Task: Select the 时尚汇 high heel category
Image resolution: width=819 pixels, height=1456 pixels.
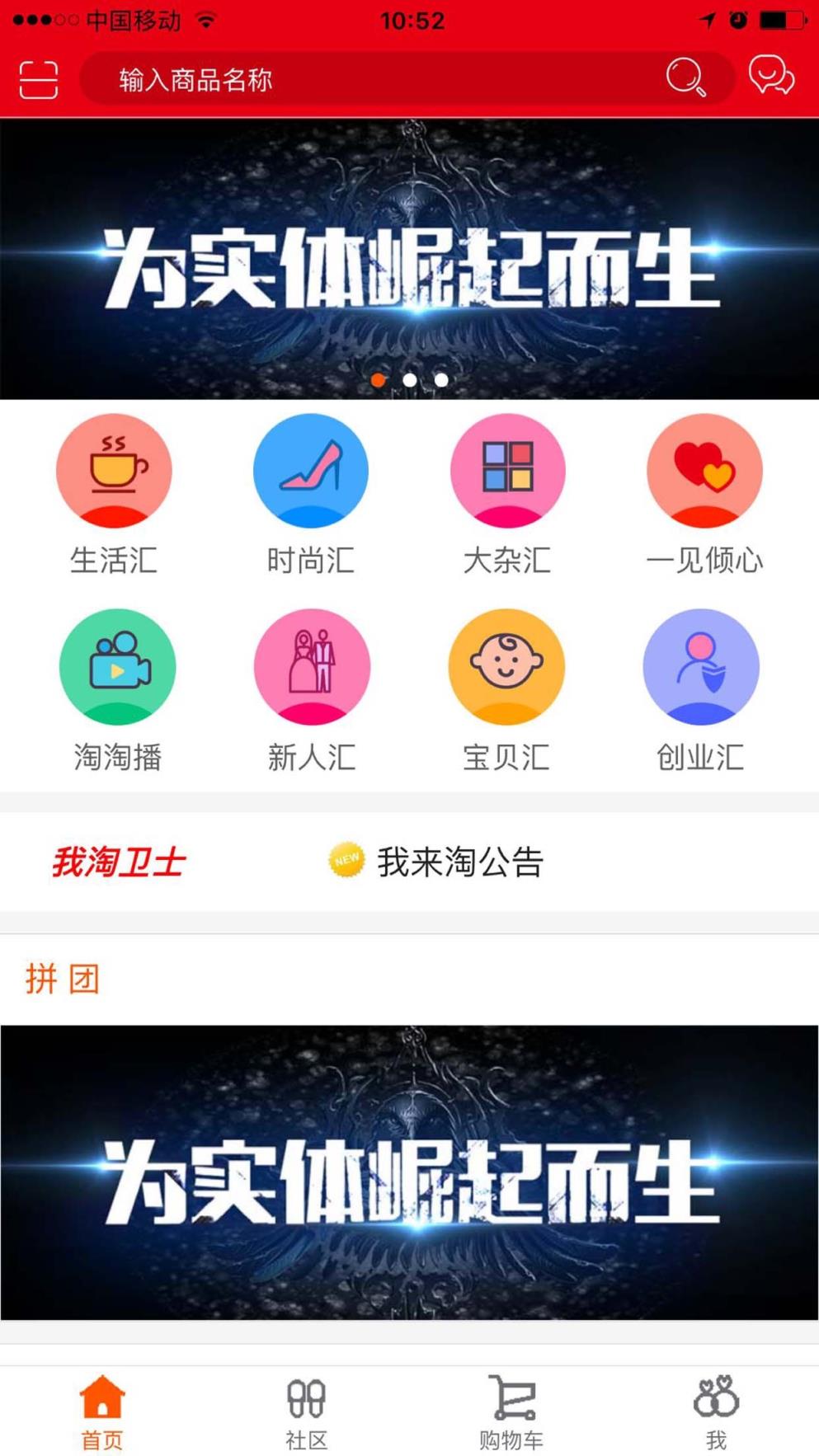Action: point(311,470)
